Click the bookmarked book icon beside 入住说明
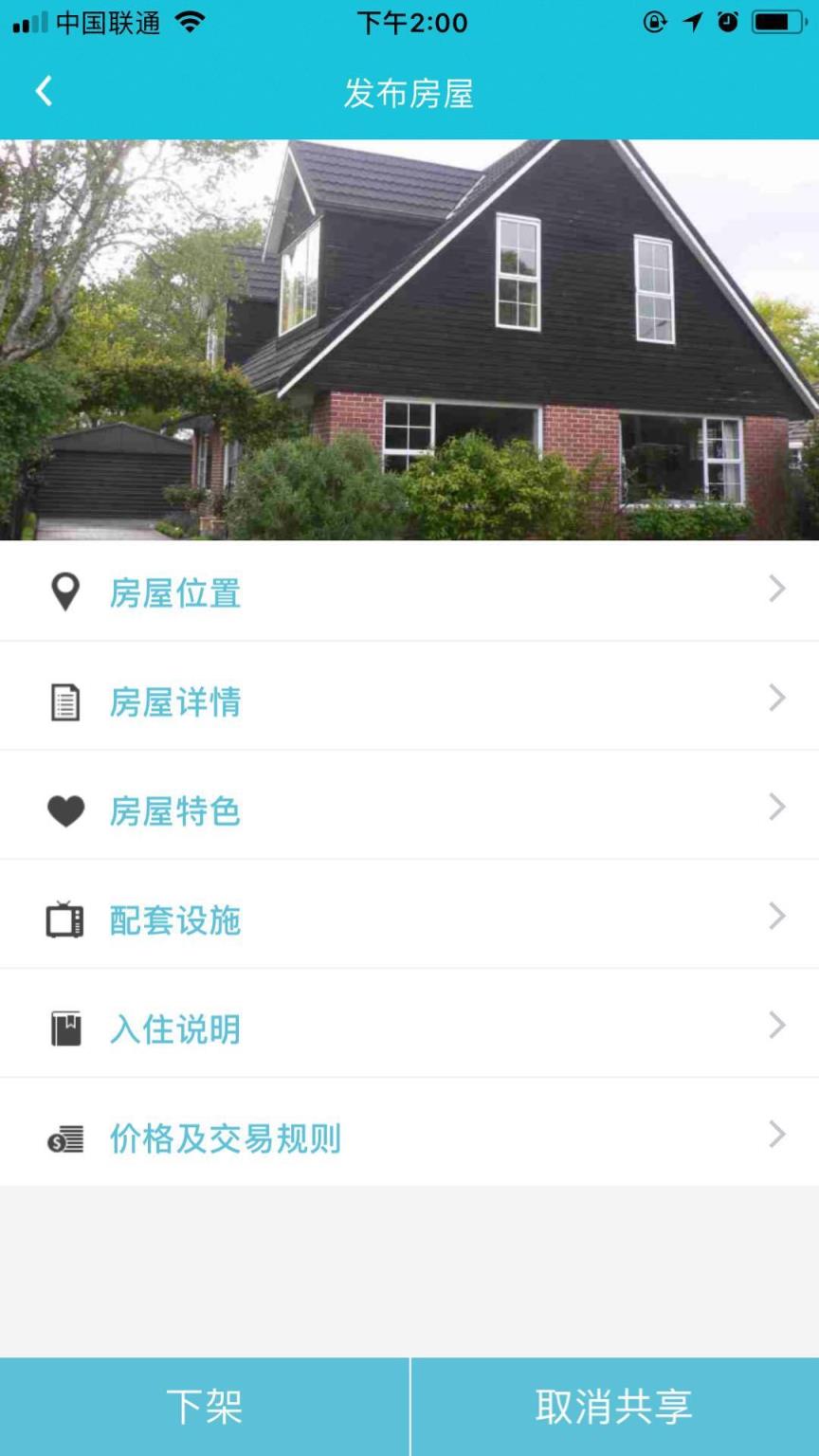 [x=64, y=1027]
